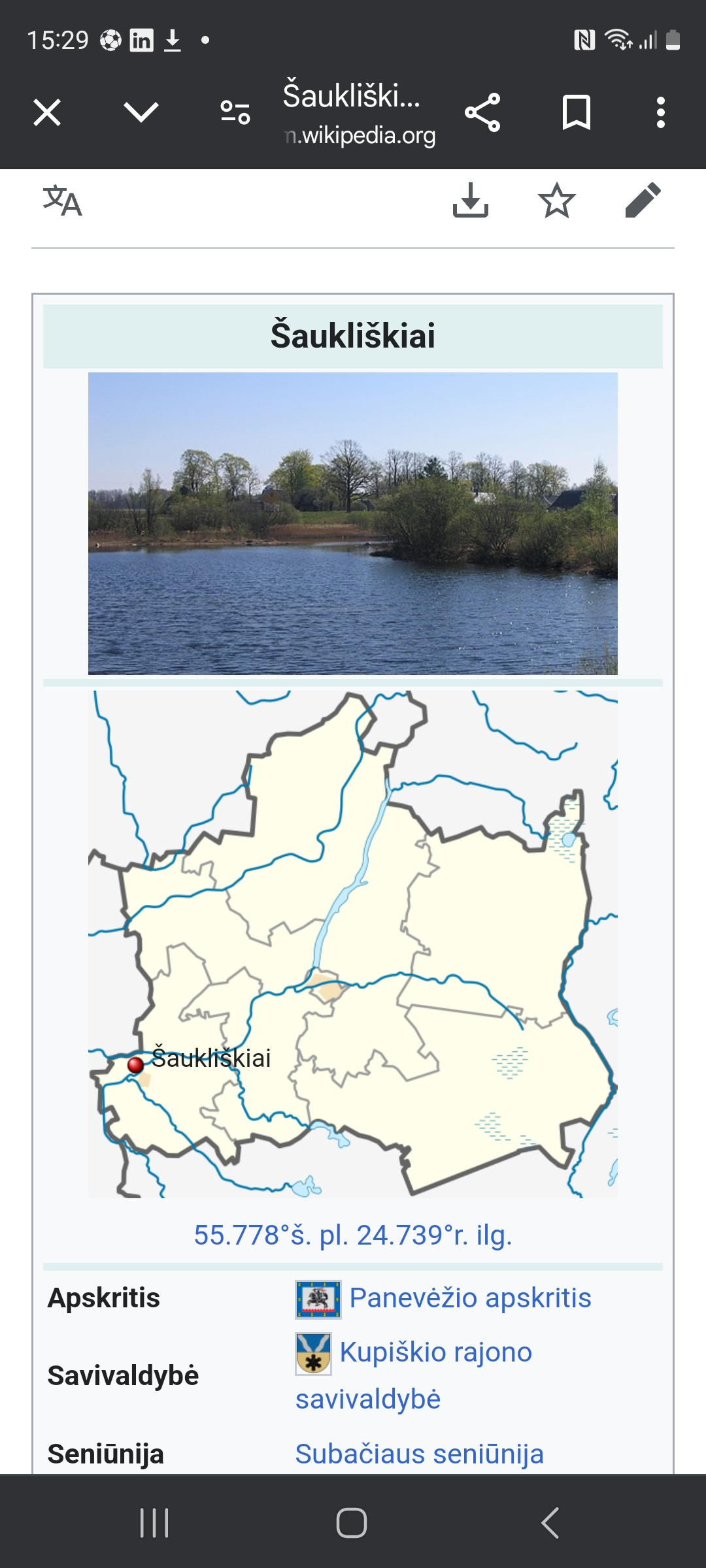The image size is (706, 1568).
Task: Download the page for offline reading
Action: click(471, 203)
